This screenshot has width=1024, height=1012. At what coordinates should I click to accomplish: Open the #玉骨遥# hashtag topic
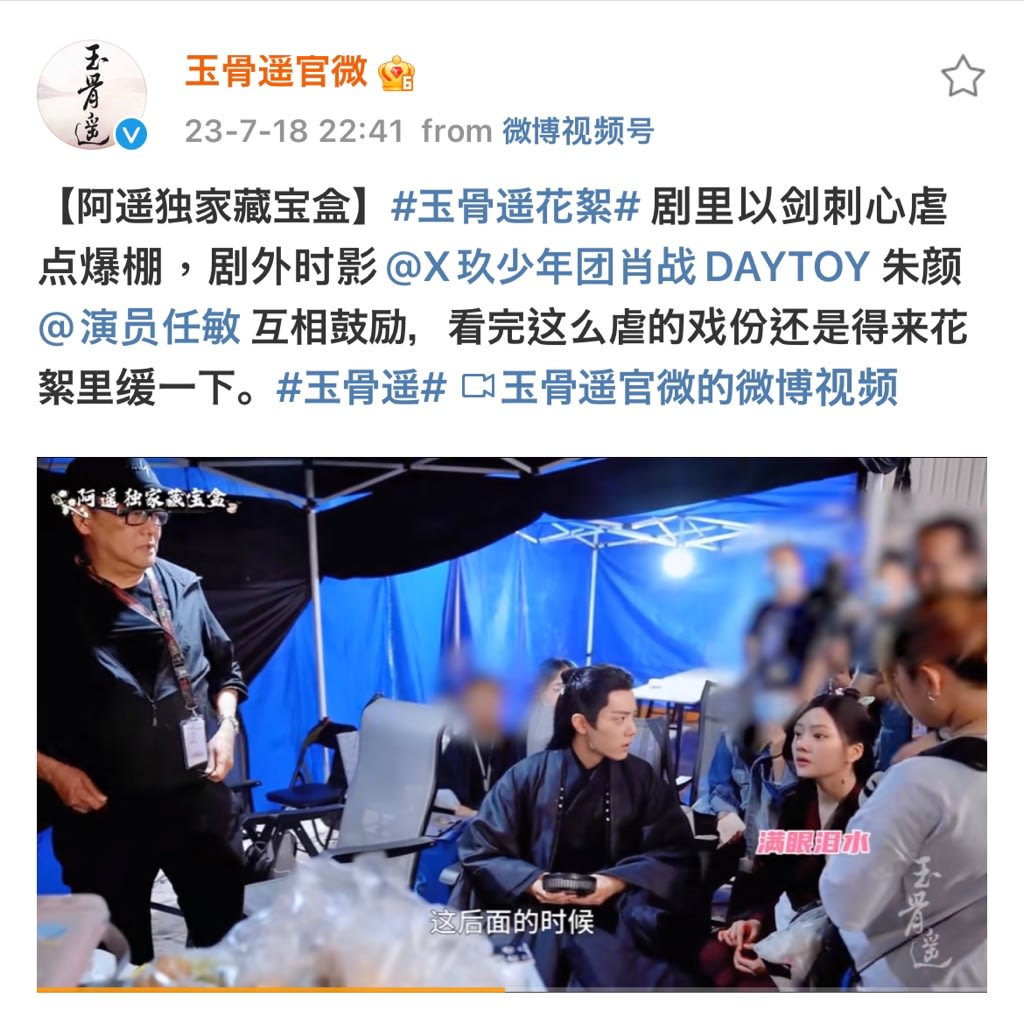click(360, 388)
